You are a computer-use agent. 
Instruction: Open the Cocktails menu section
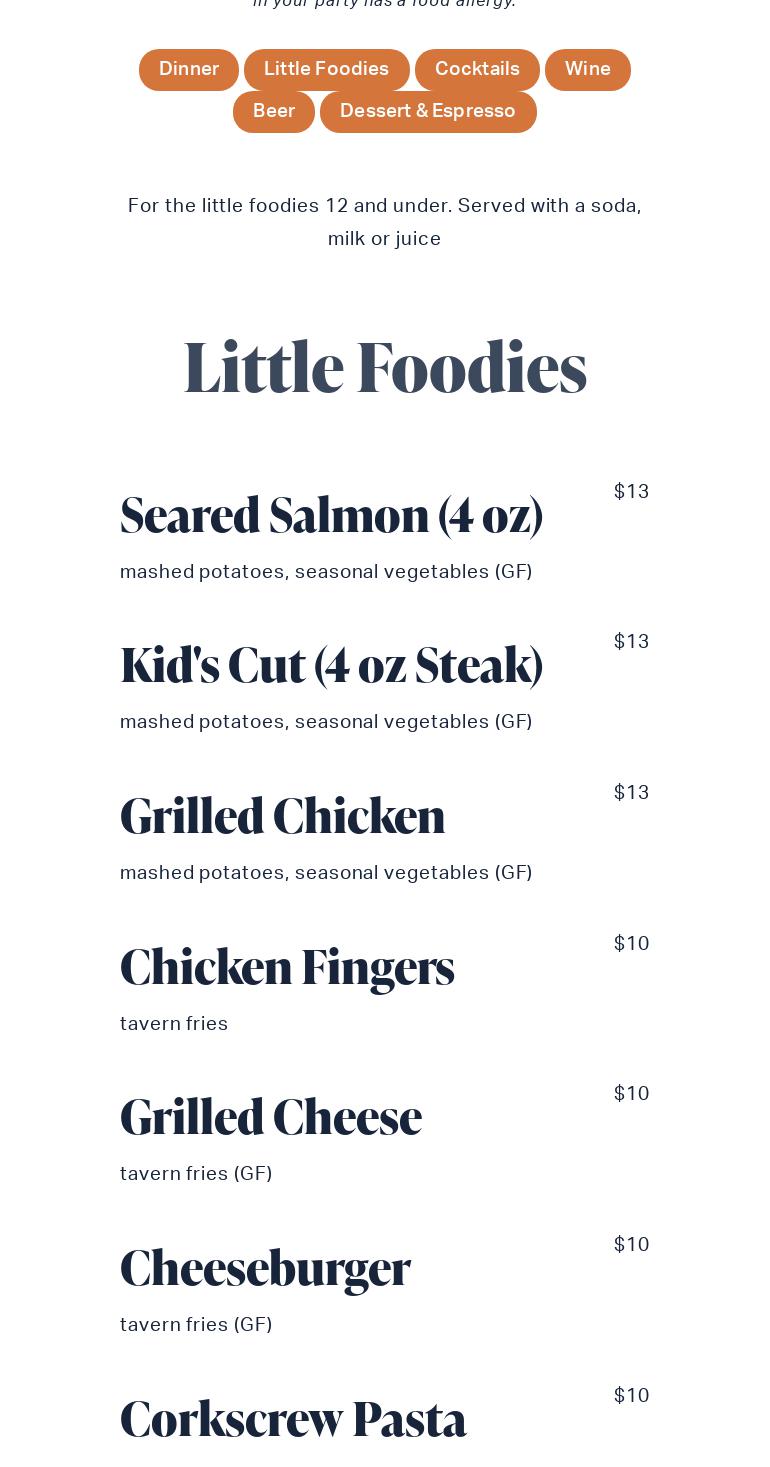coord(477,70)
